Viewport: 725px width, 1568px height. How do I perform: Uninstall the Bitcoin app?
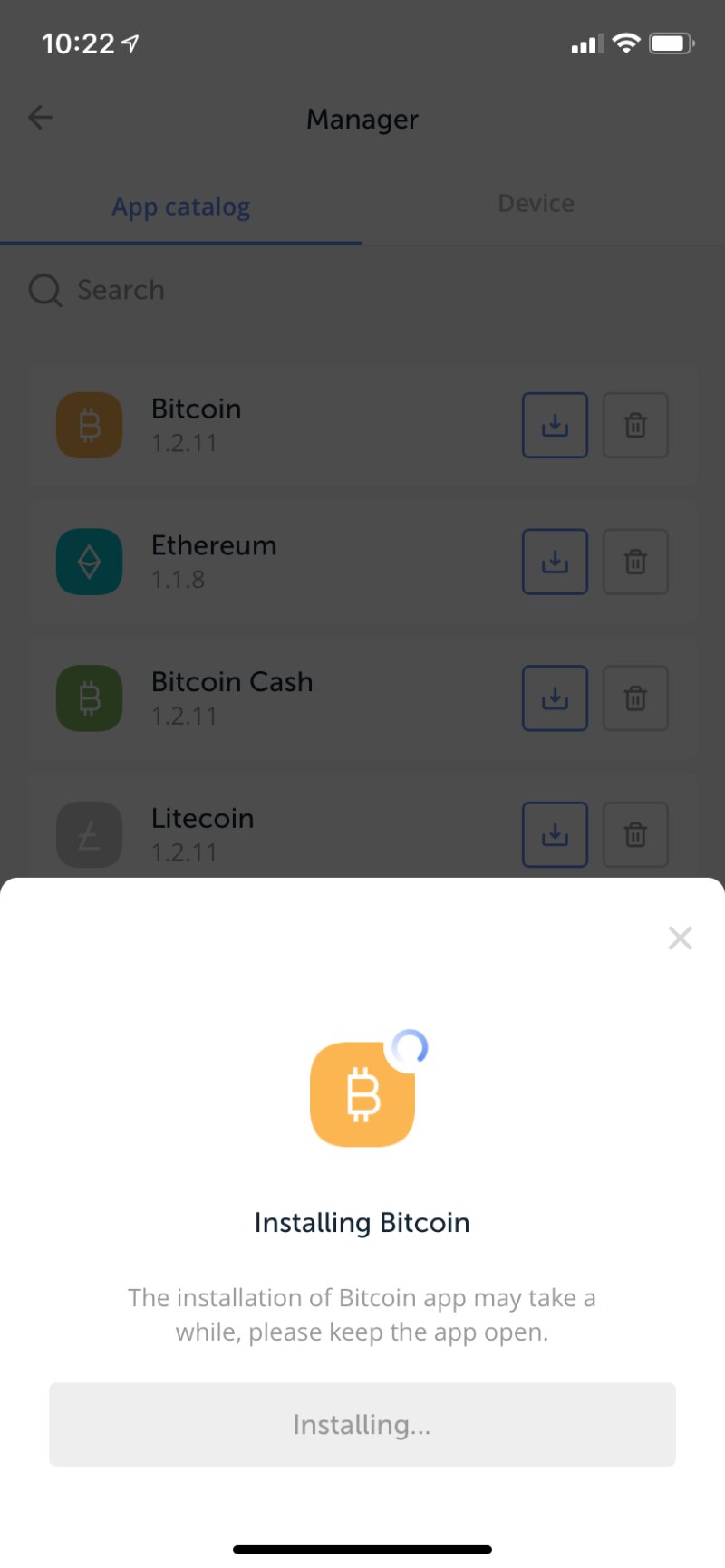pos(635,425)
